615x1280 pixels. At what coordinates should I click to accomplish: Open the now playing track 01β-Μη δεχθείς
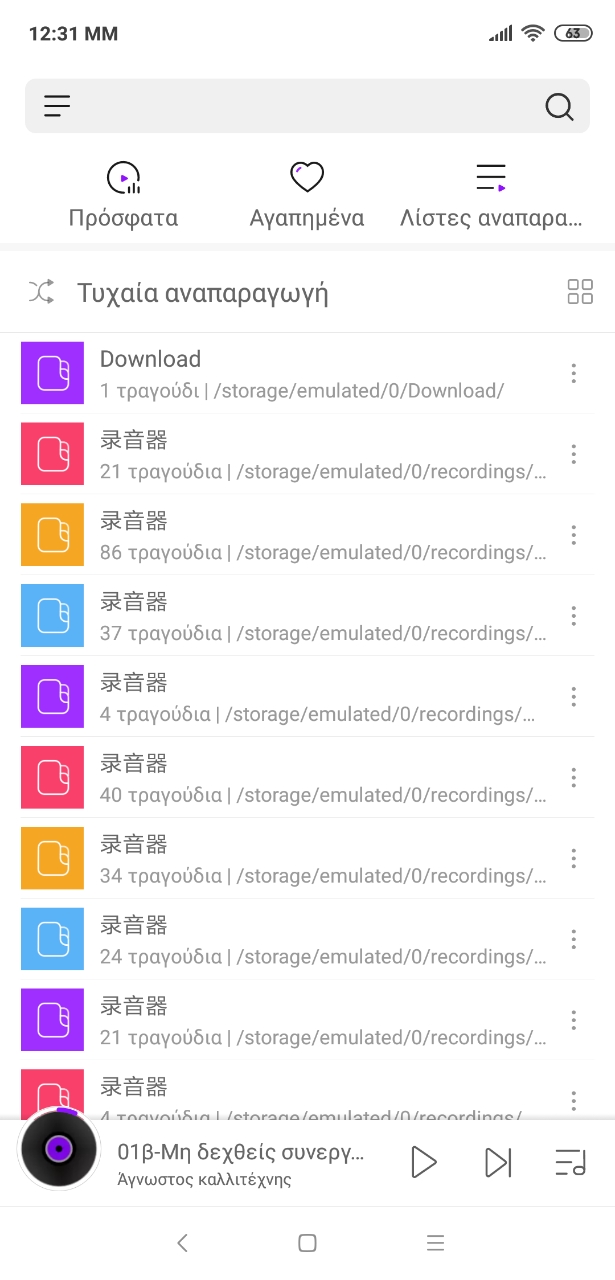pos(240,1163)
